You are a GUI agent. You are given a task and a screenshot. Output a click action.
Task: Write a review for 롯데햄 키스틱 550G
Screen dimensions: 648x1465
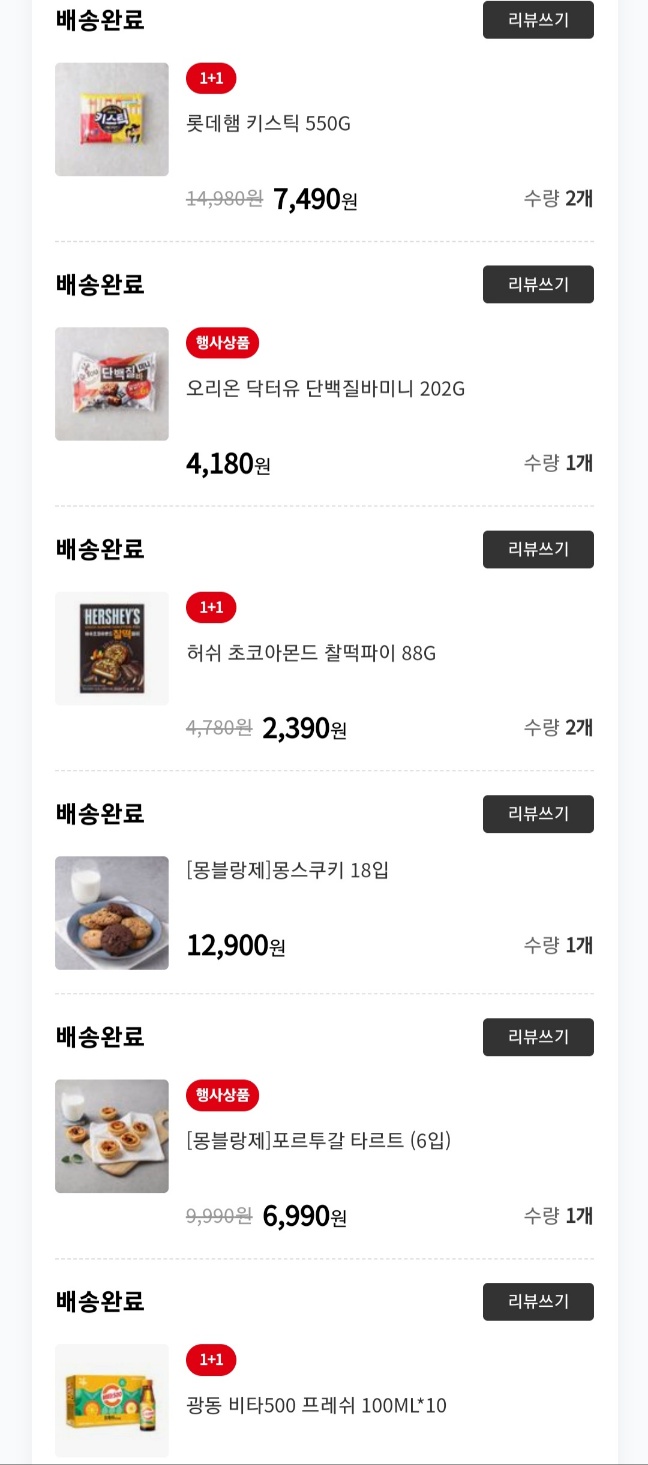pyautogui.click(x=538, y=20)
